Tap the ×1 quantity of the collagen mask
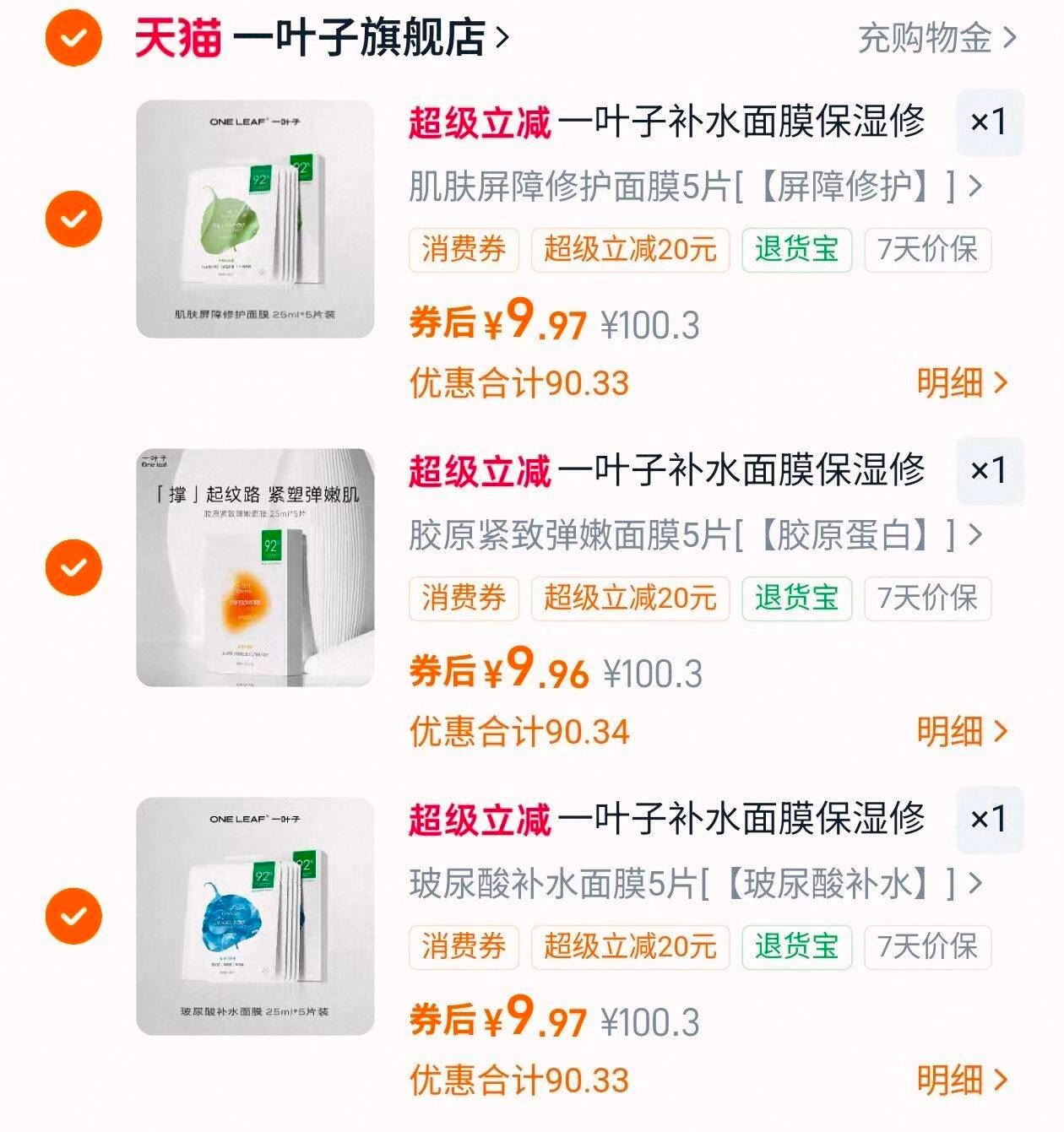This screenshot has height=1132, width=1064. (989, 473)
